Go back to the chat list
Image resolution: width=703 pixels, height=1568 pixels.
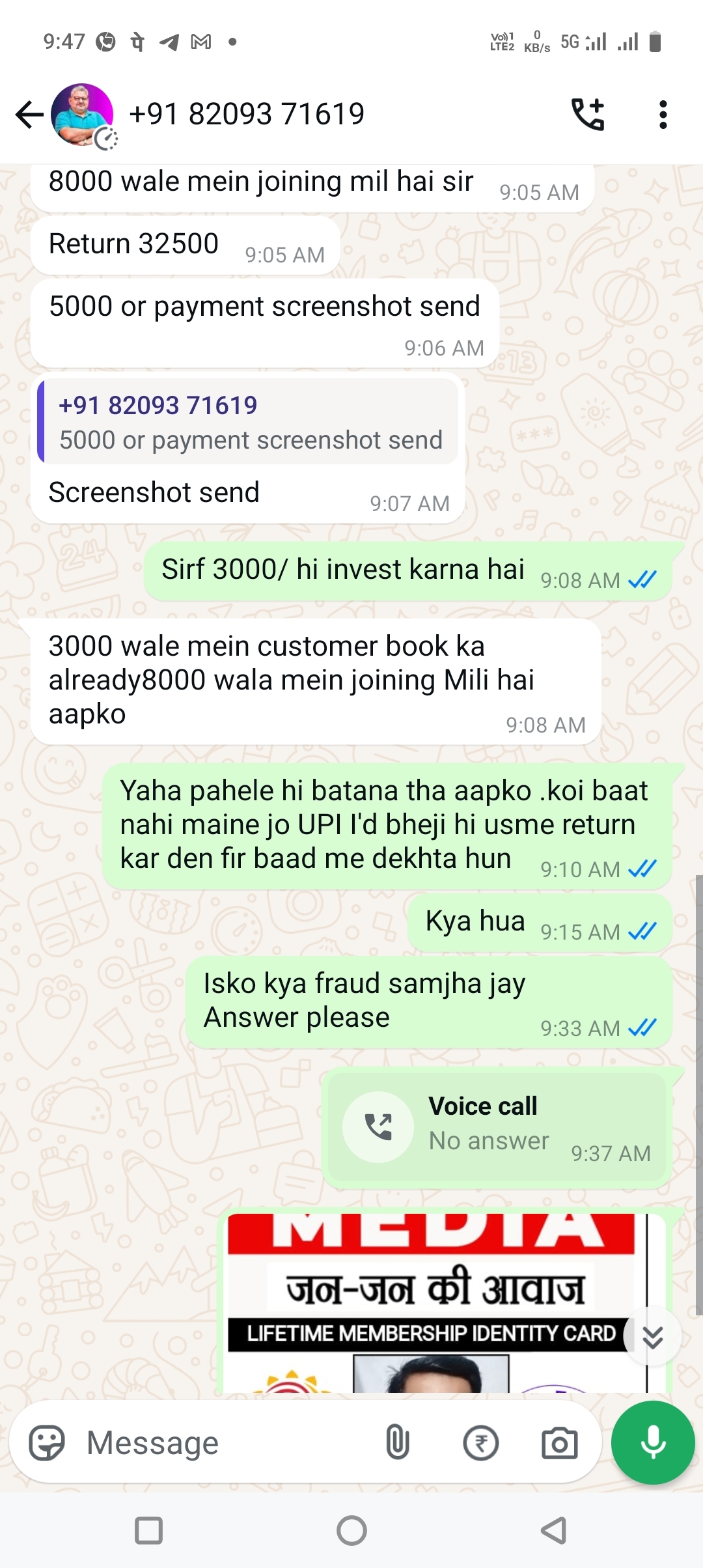[x=29, y=115]
